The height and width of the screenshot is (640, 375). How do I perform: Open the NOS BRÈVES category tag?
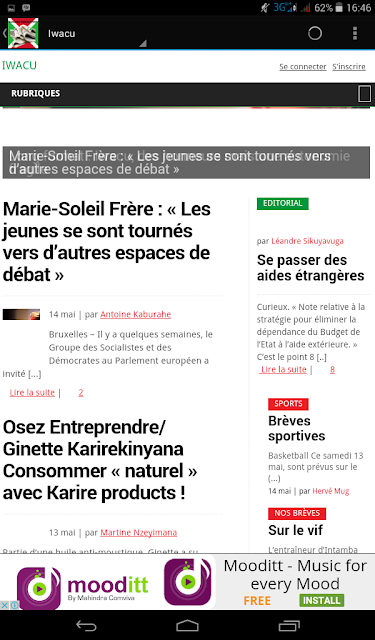coord(297,513)
